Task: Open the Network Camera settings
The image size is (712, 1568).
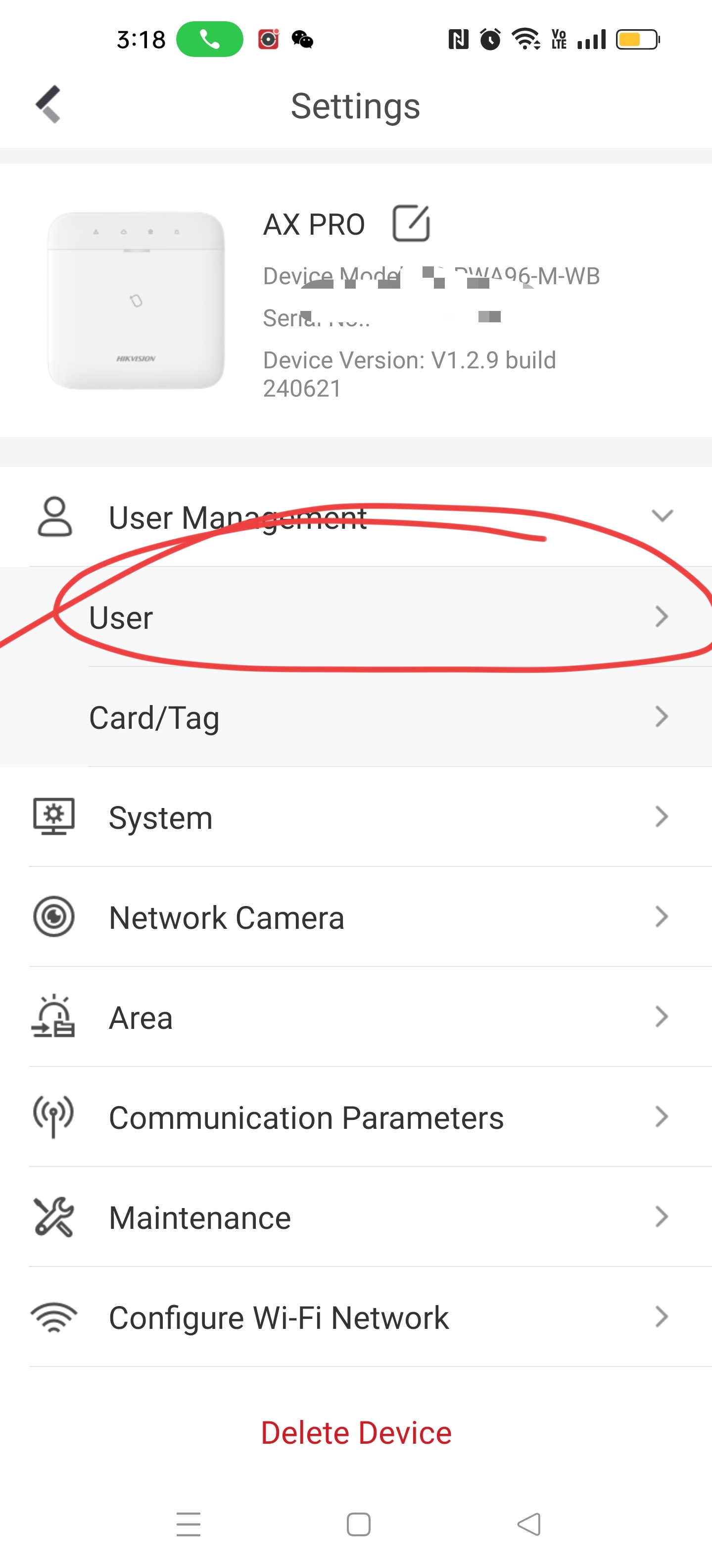Action: tap(365, 917)
